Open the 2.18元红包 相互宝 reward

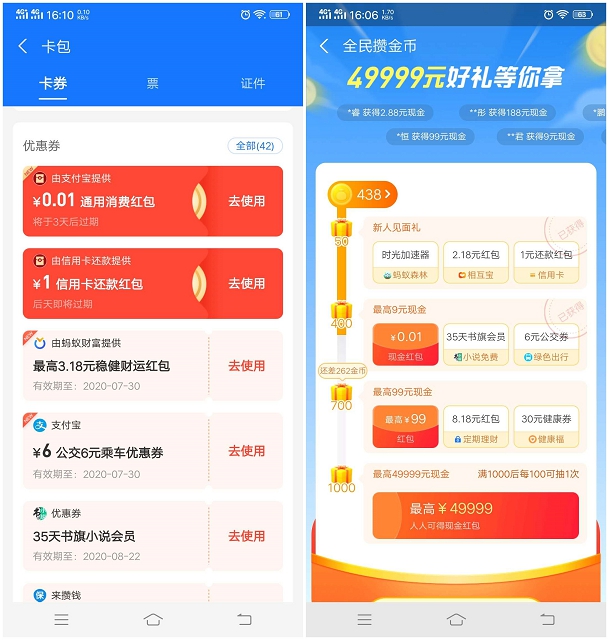pos(476,262)
